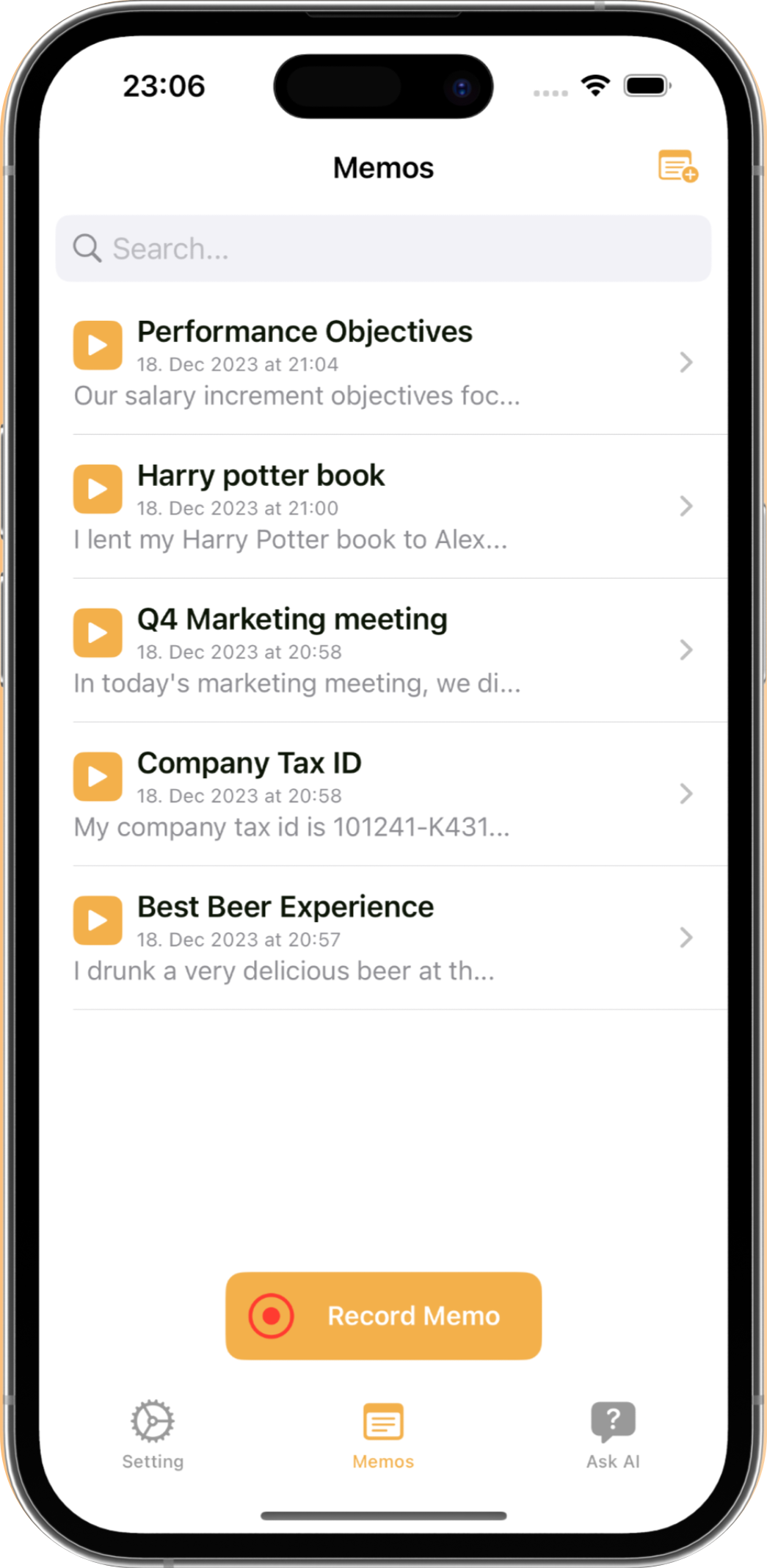
Task: Play the Best Beer Experience recording
Action: [98, 921]
